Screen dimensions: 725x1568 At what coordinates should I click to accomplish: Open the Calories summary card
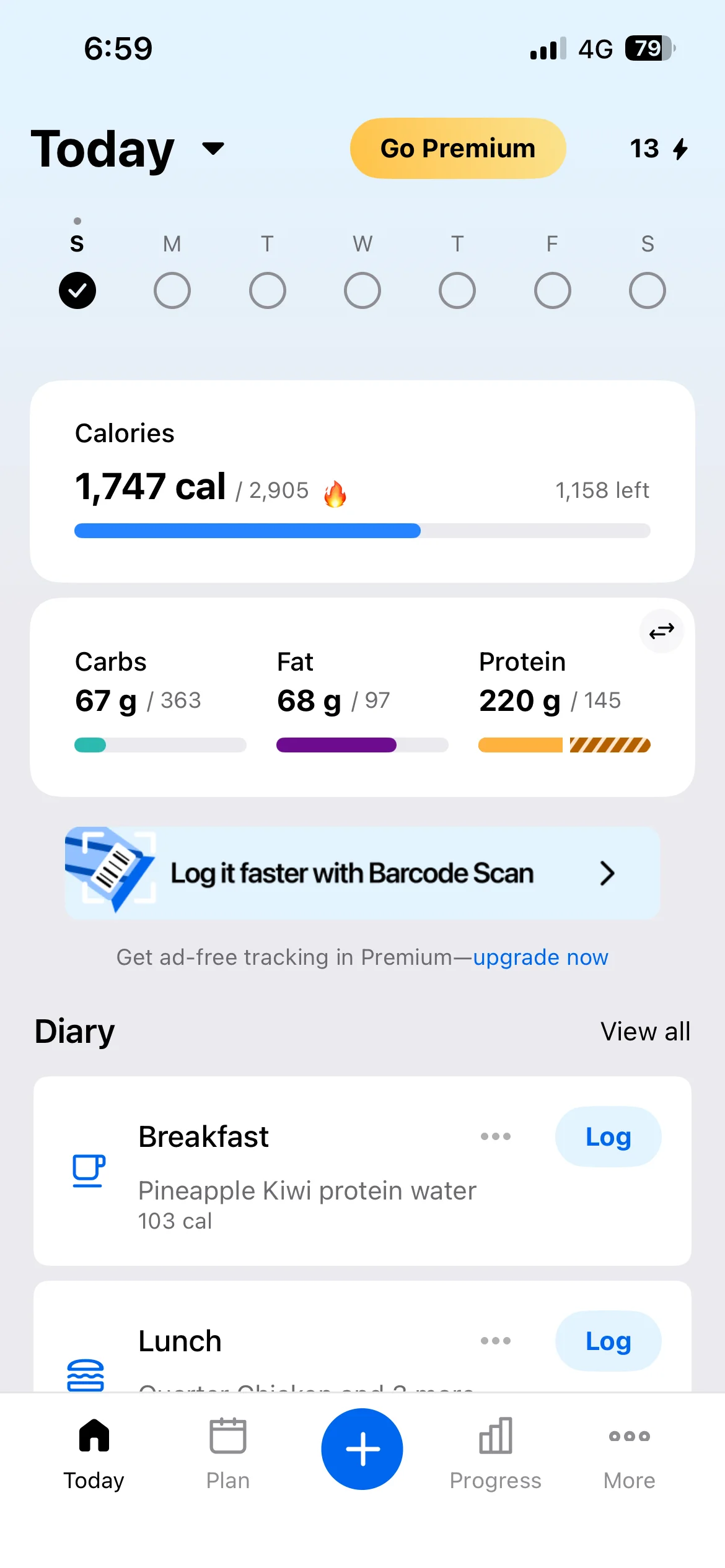(362, 481)
